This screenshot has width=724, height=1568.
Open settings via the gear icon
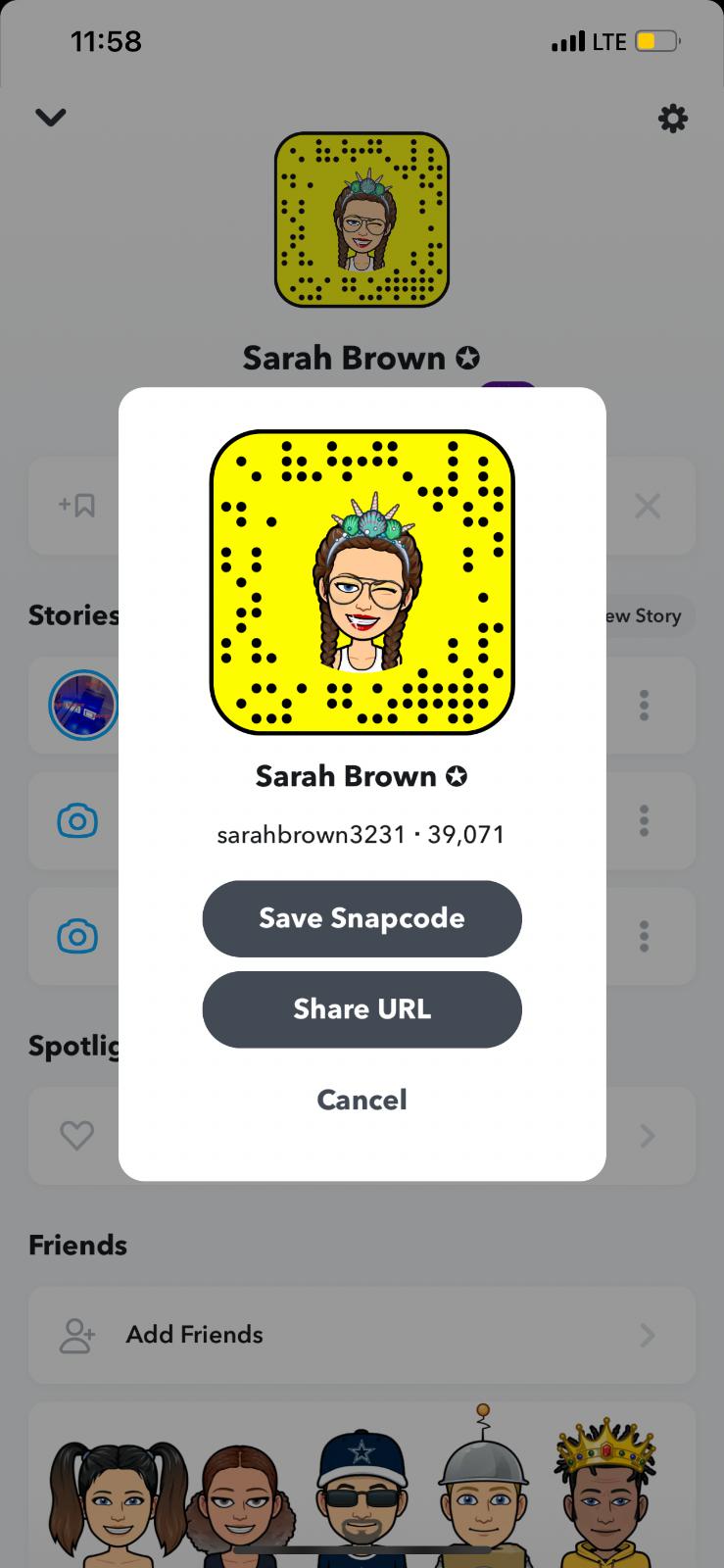point(672,119)
